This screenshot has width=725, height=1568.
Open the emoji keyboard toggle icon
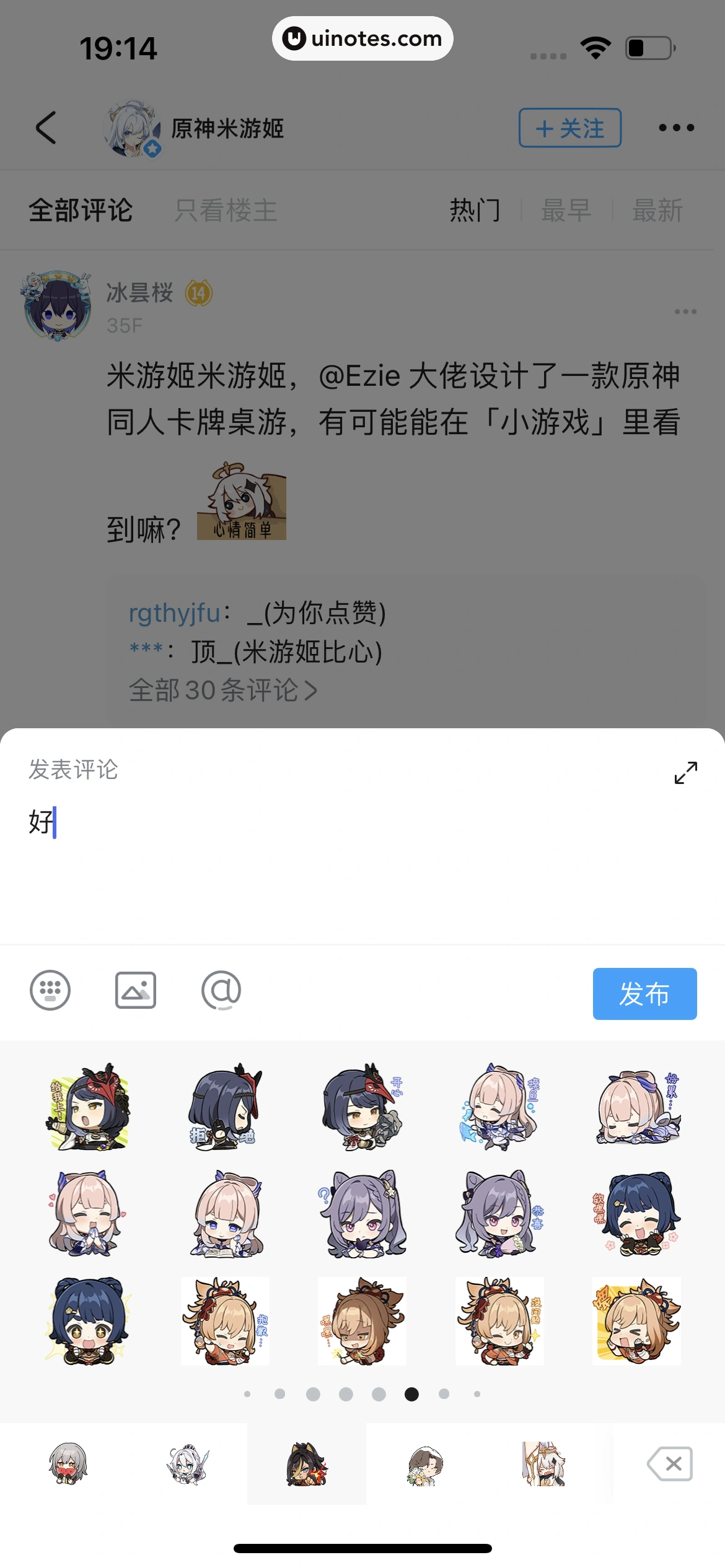(50, 990)
